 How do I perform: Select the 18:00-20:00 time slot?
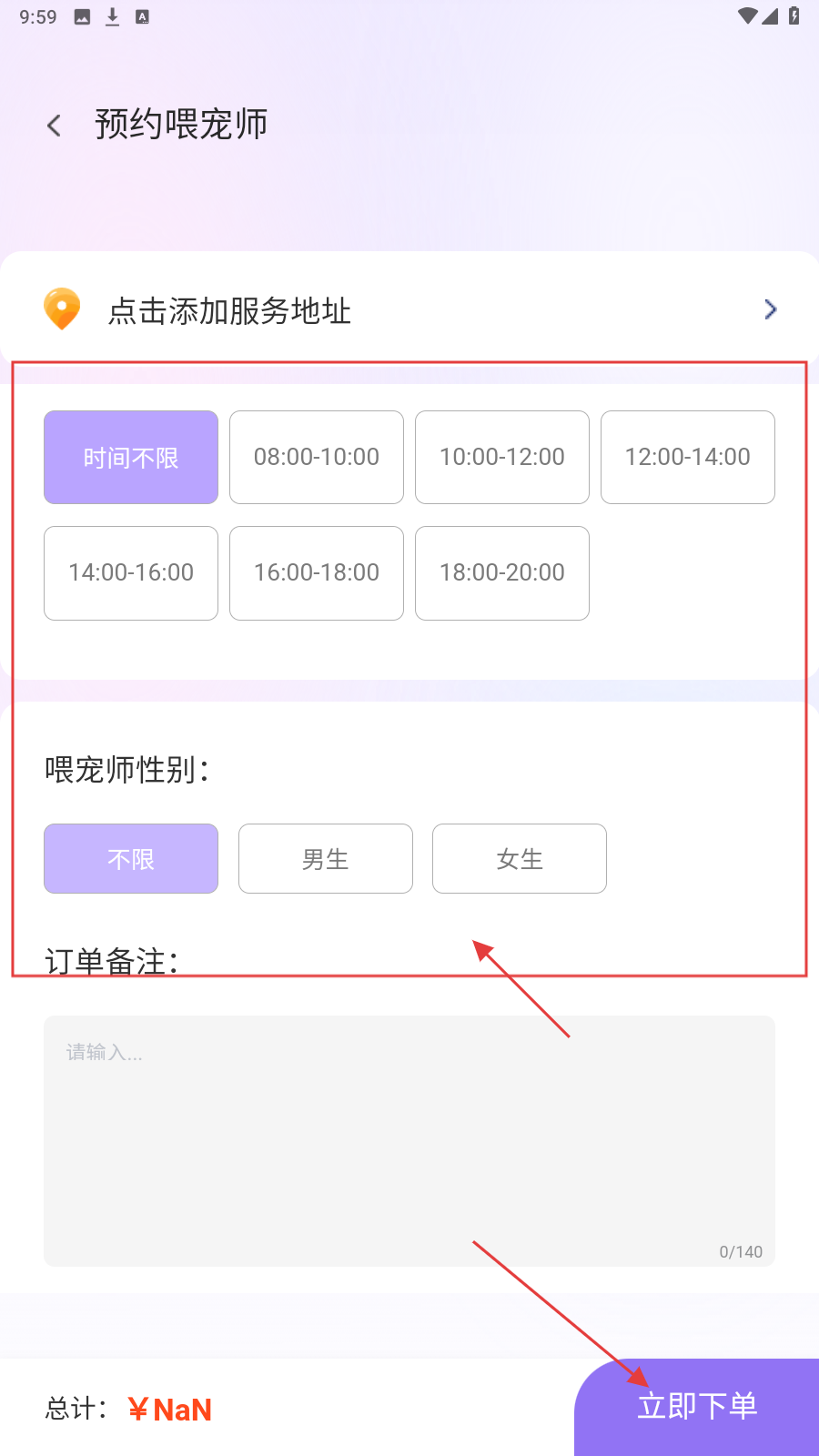pyautogui.click(x=502, y=573)
